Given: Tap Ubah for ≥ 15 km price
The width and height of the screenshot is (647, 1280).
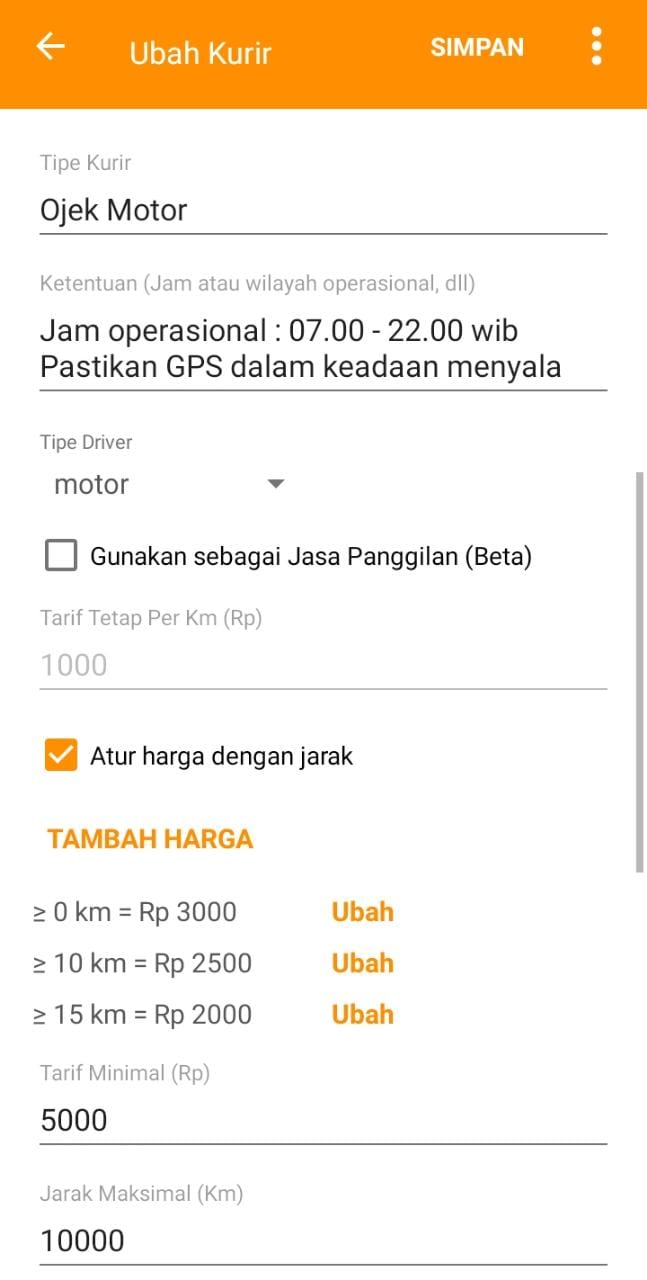Looking at the screenshot, I should 362,1014.
